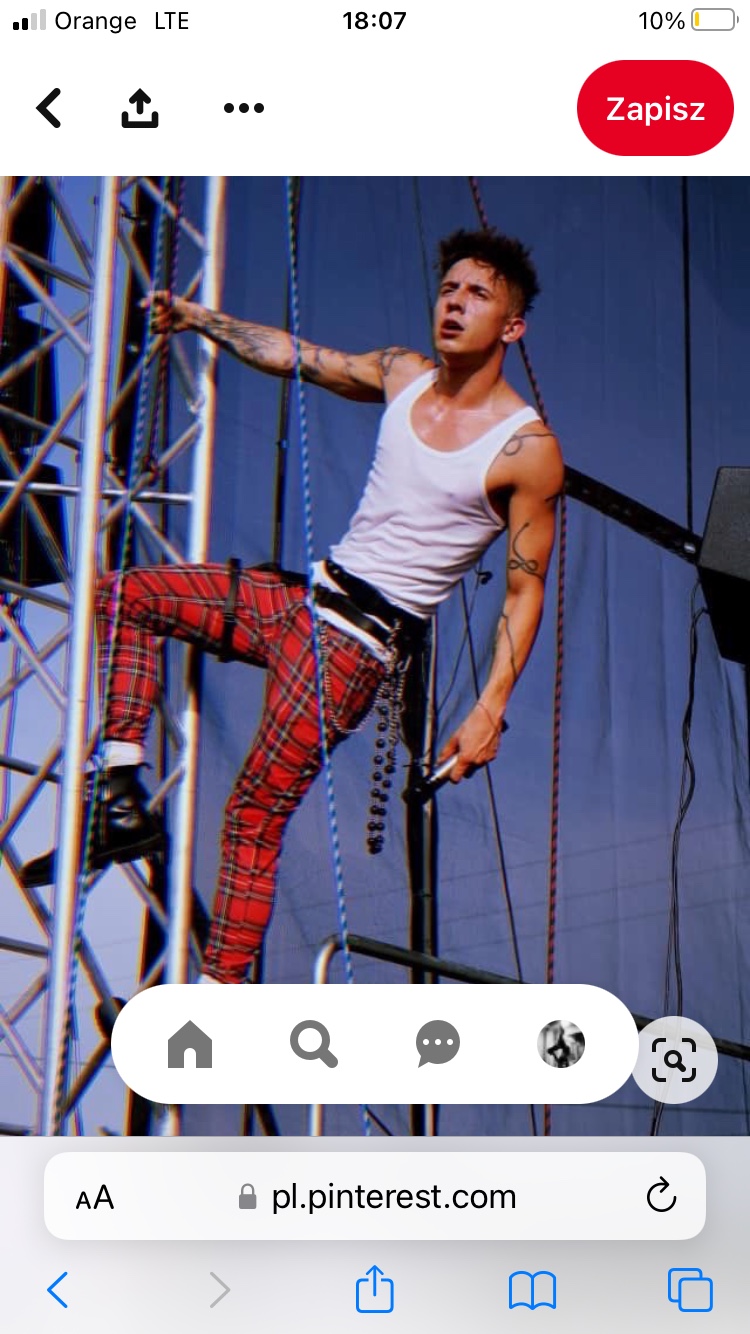
Task: Navigate back in Safari toolbar
Action: pos(58,1290)
